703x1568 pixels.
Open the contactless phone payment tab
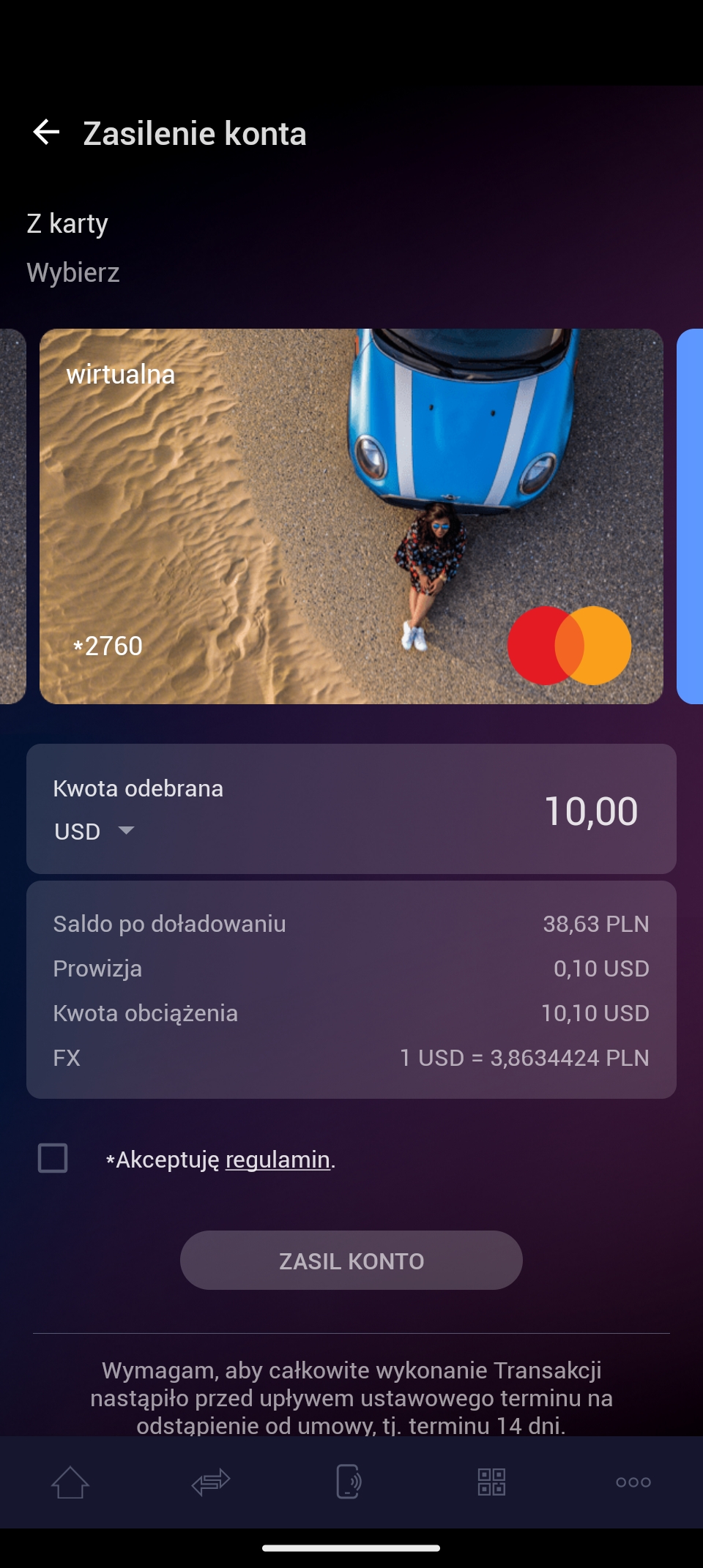click(x=349, y=1482)
